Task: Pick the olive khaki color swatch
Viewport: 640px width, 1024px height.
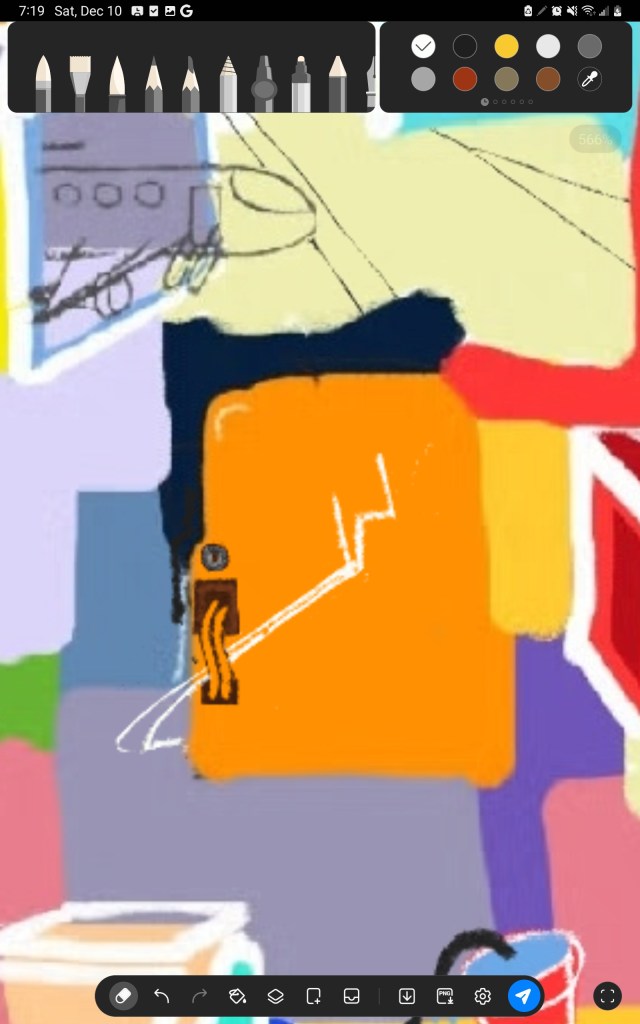Action: [x=506, y=80]
